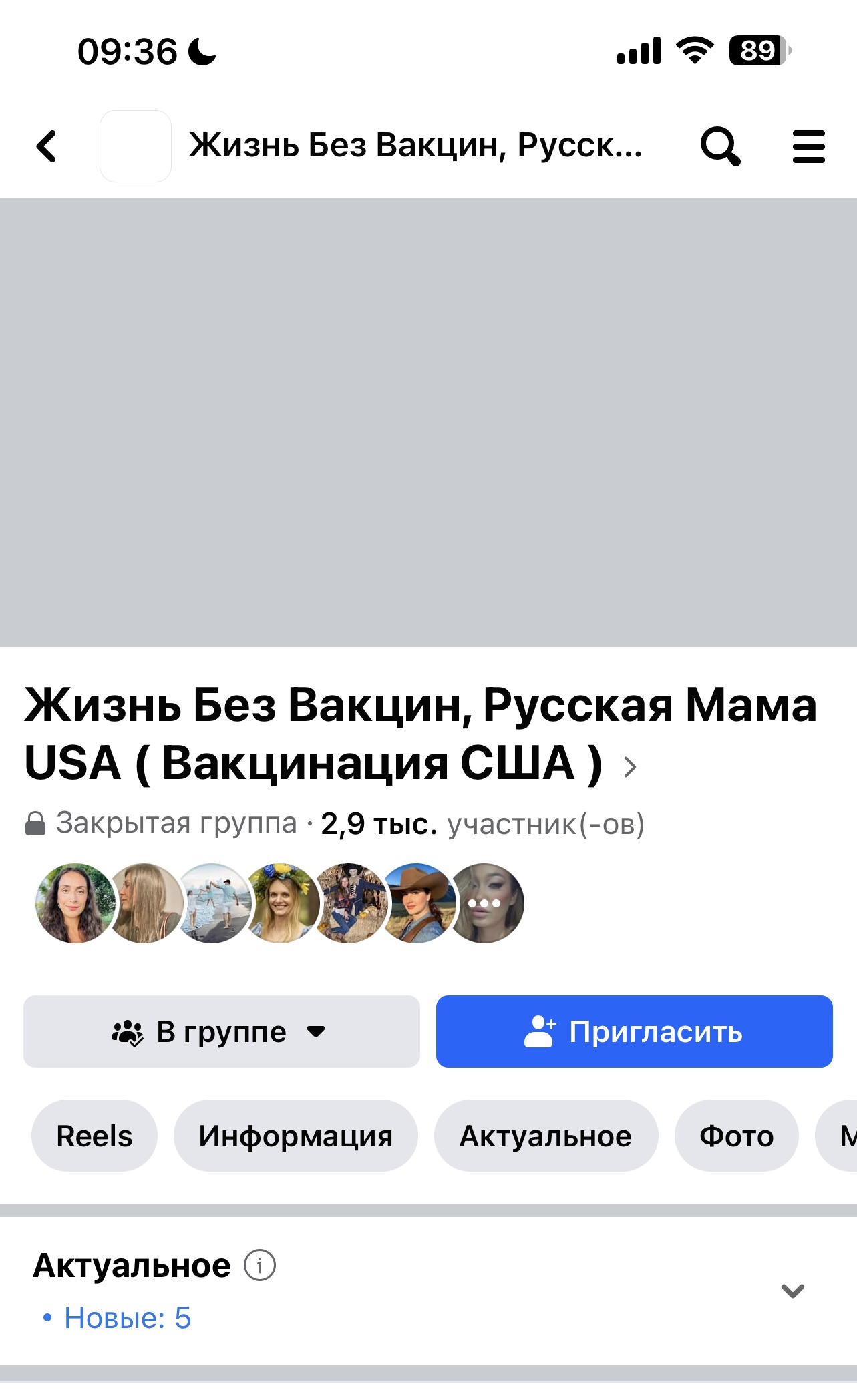Image resolution: width=857 pixels, height=1400 pixels.
Task: Open the 'В группе' membership dropdown
Action: pyautogui.click(x=221, y=1031)
